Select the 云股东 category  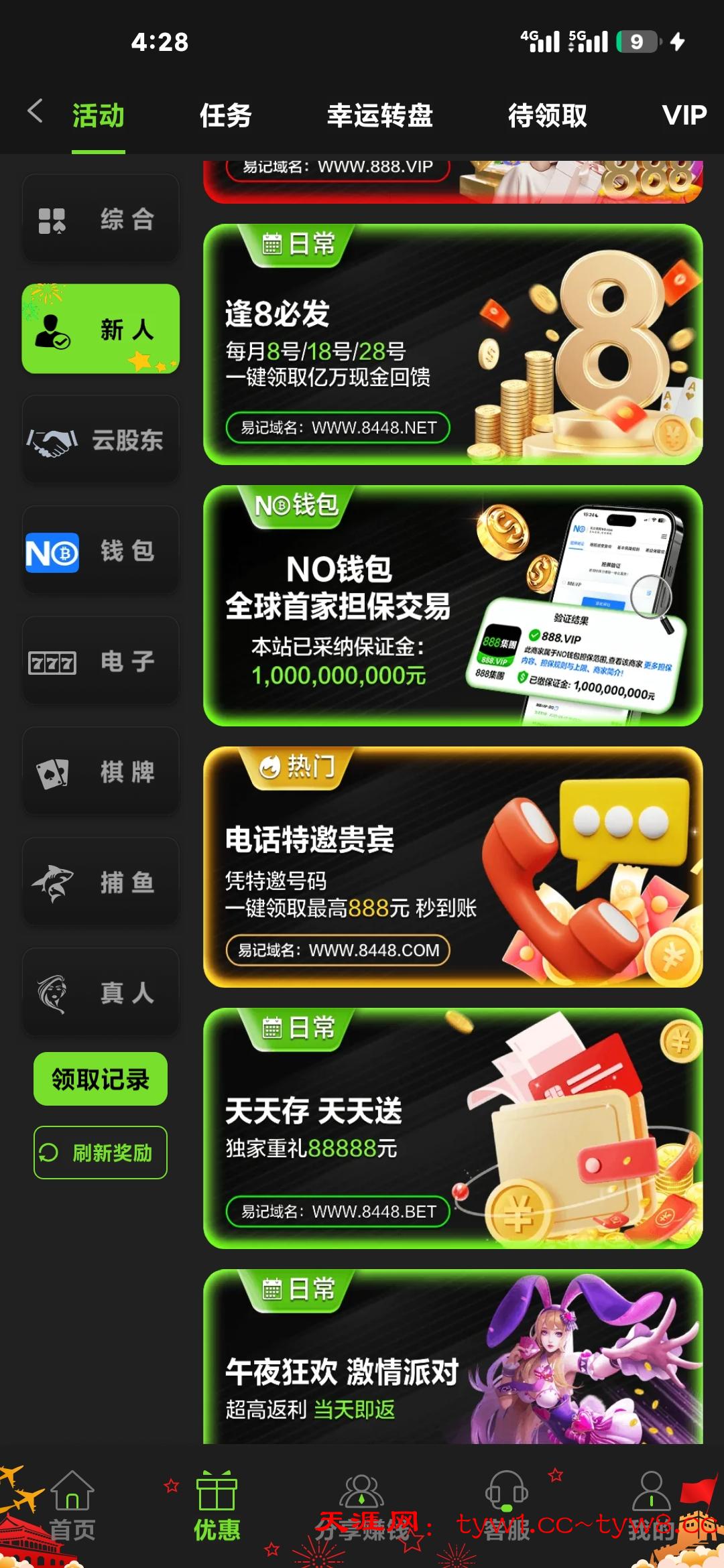click(101, 440)
